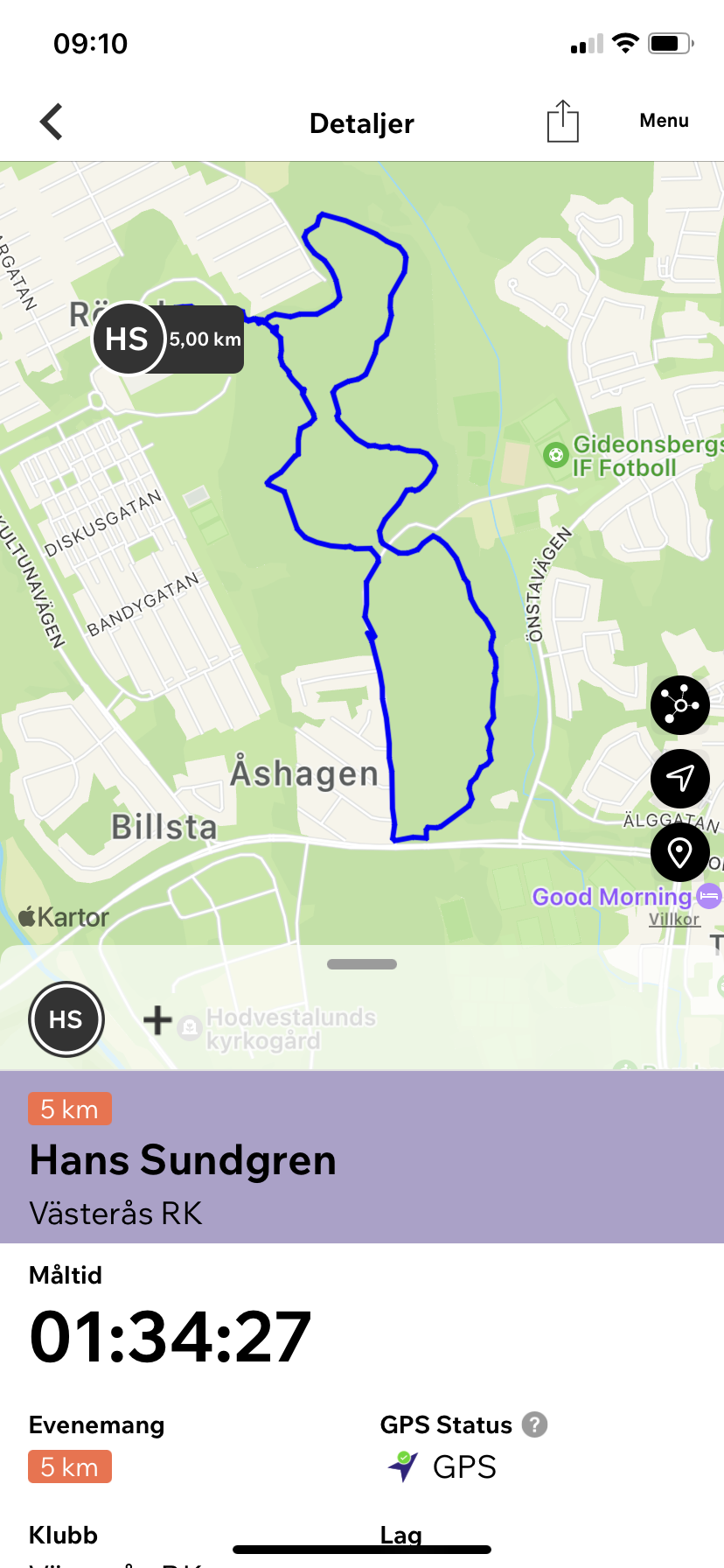Screen dimensions: 724x1568
Task: Center map on my location arrow
Action: (680, 778)
